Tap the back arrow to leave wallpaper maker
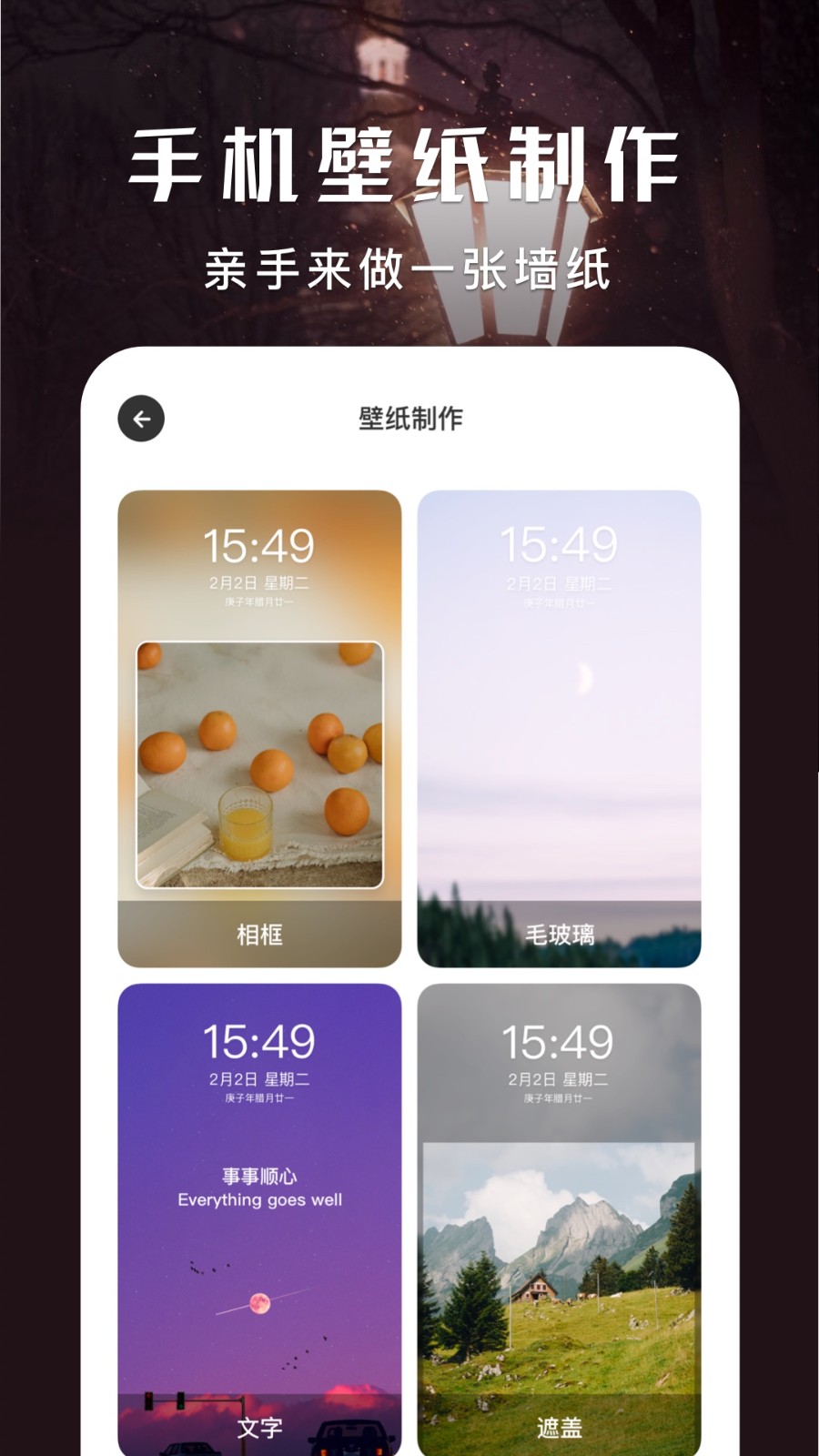 tap(138, 418)
